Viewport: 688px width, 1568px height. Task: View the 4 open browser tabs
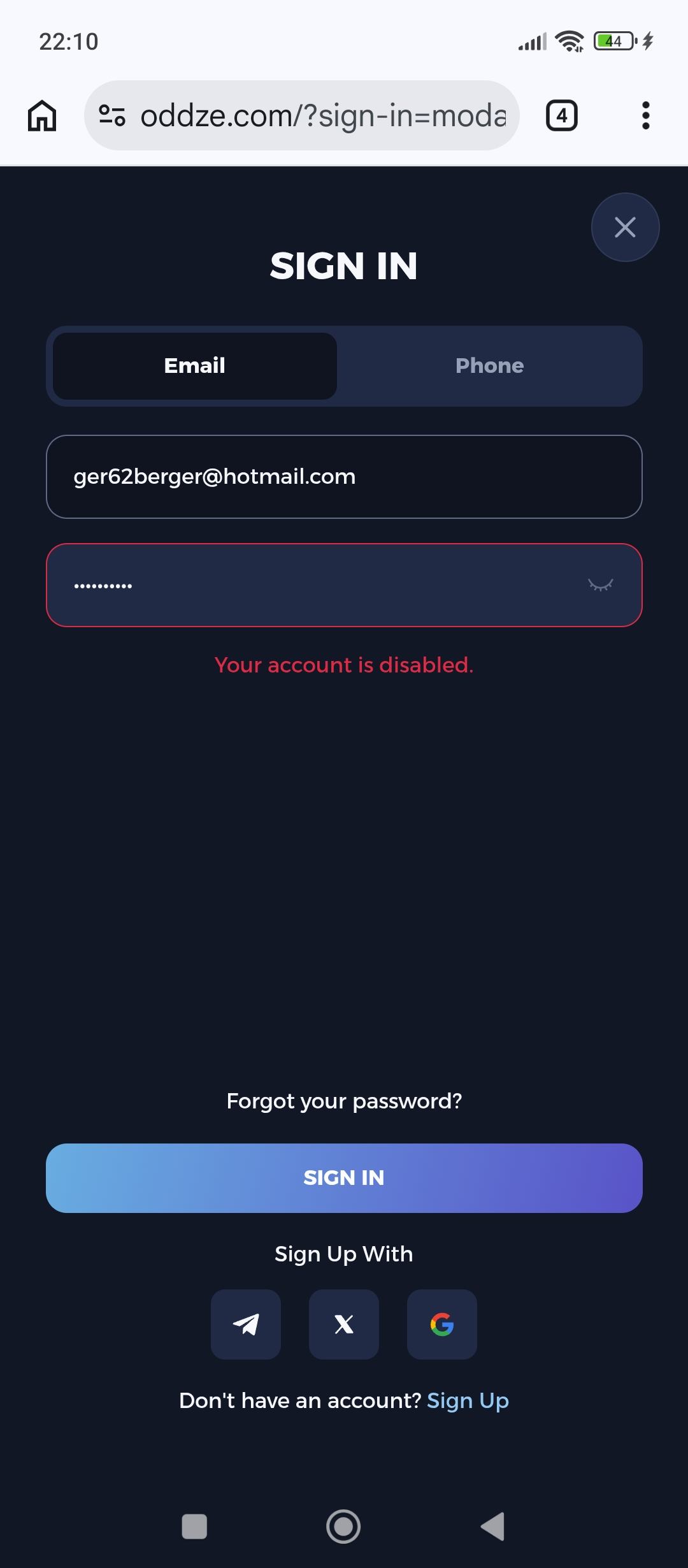click(x=562, y=116)
